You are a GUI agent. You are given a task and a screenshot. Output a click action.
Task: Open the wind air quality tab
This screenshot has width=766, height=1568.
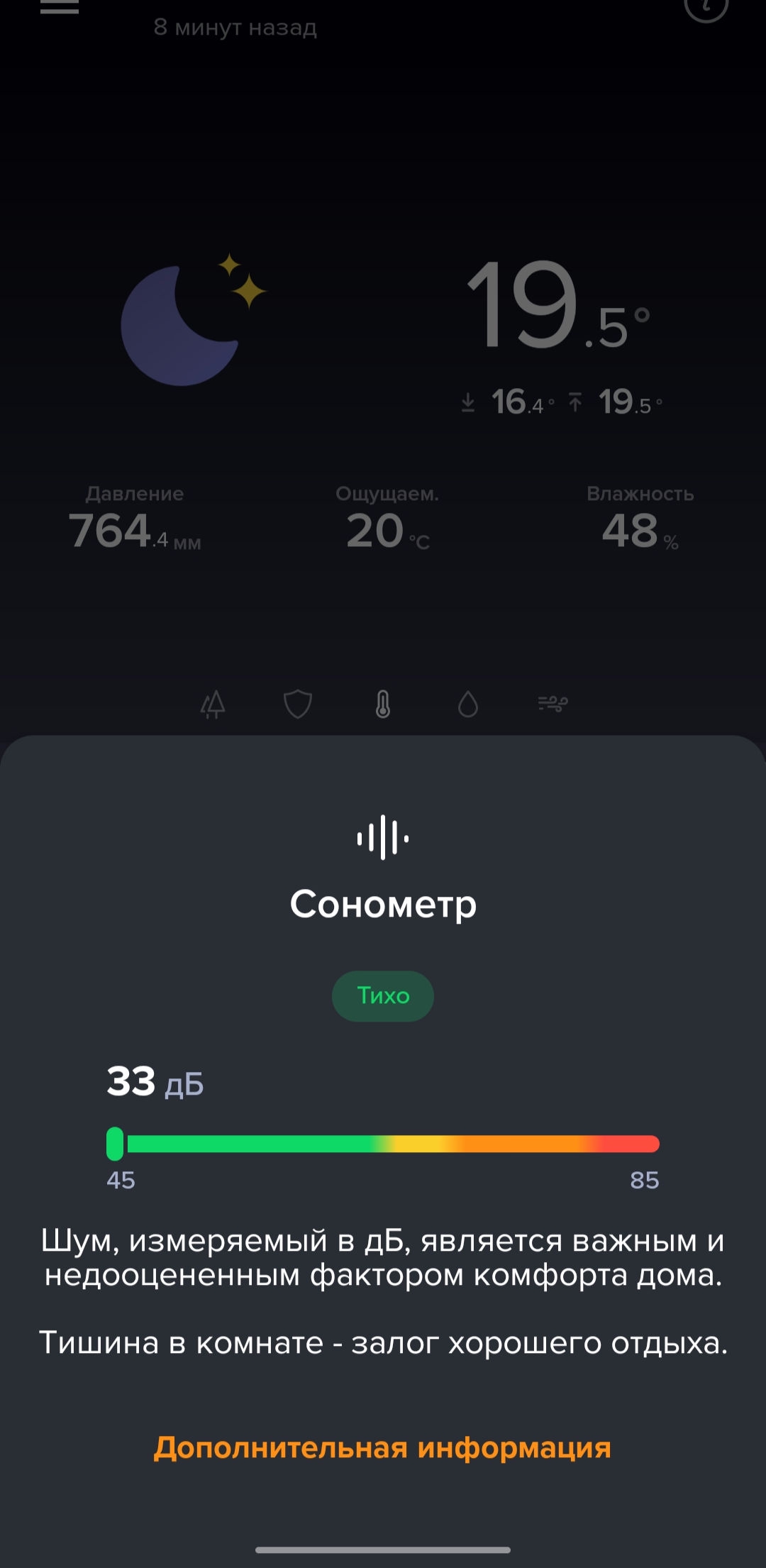point(553,704)
